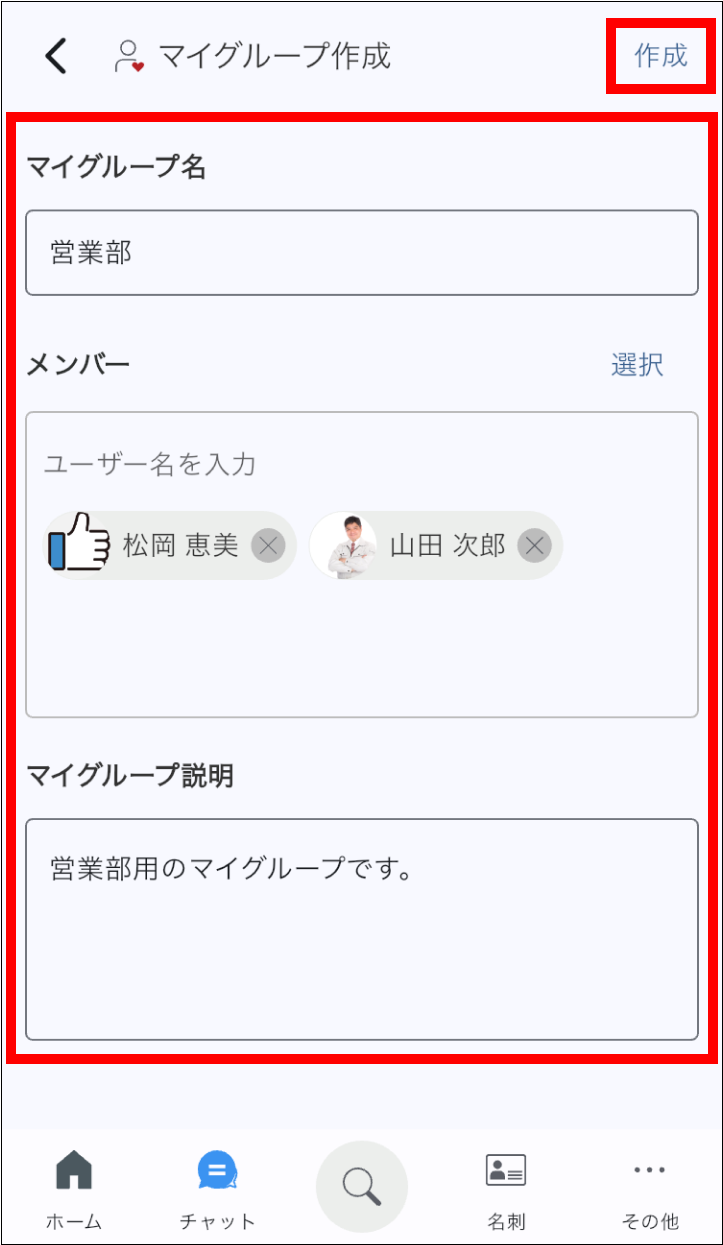Remove 松岡 恵美 from members
Screen dimensions: 723x1245
point(268,545)
